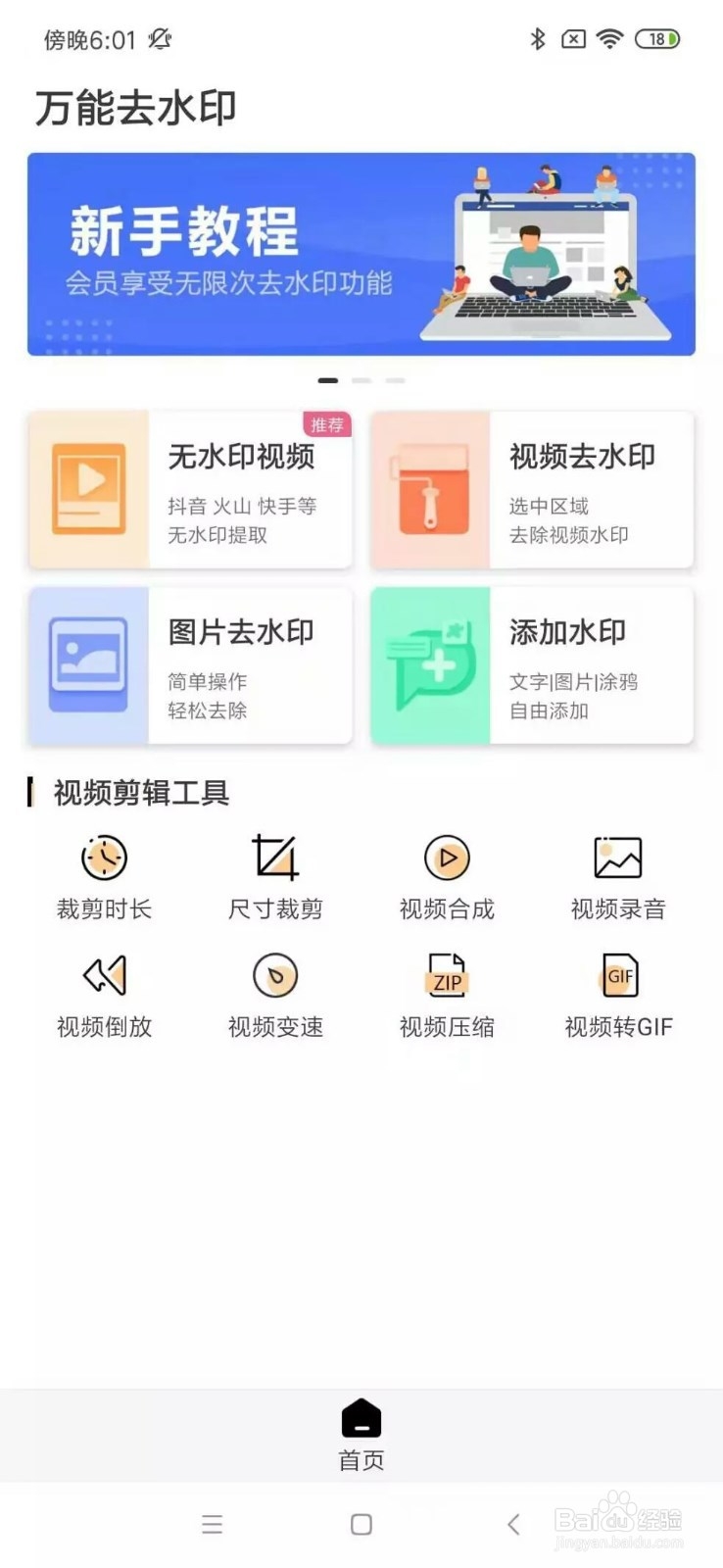
Task: Open the 视频压缩 ZIP compression tool
Action: click(x=446, y=990)
